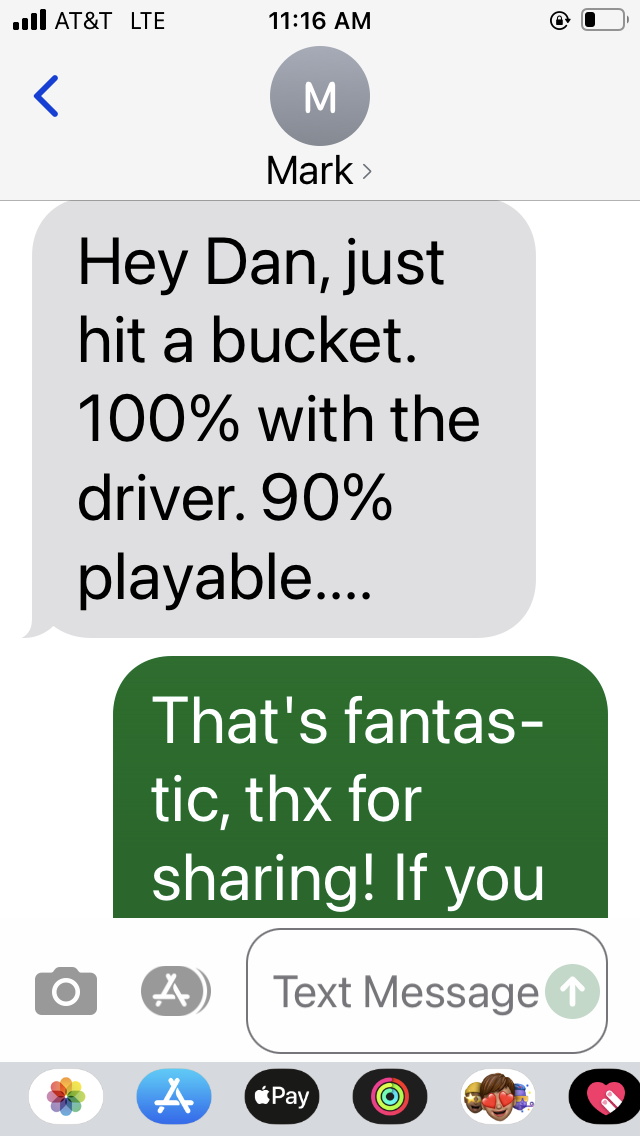Image resolution: width=640 pixels, height=1136 pixels.
Task: Go back to the messages list
Action: click(x=46, y=96)
